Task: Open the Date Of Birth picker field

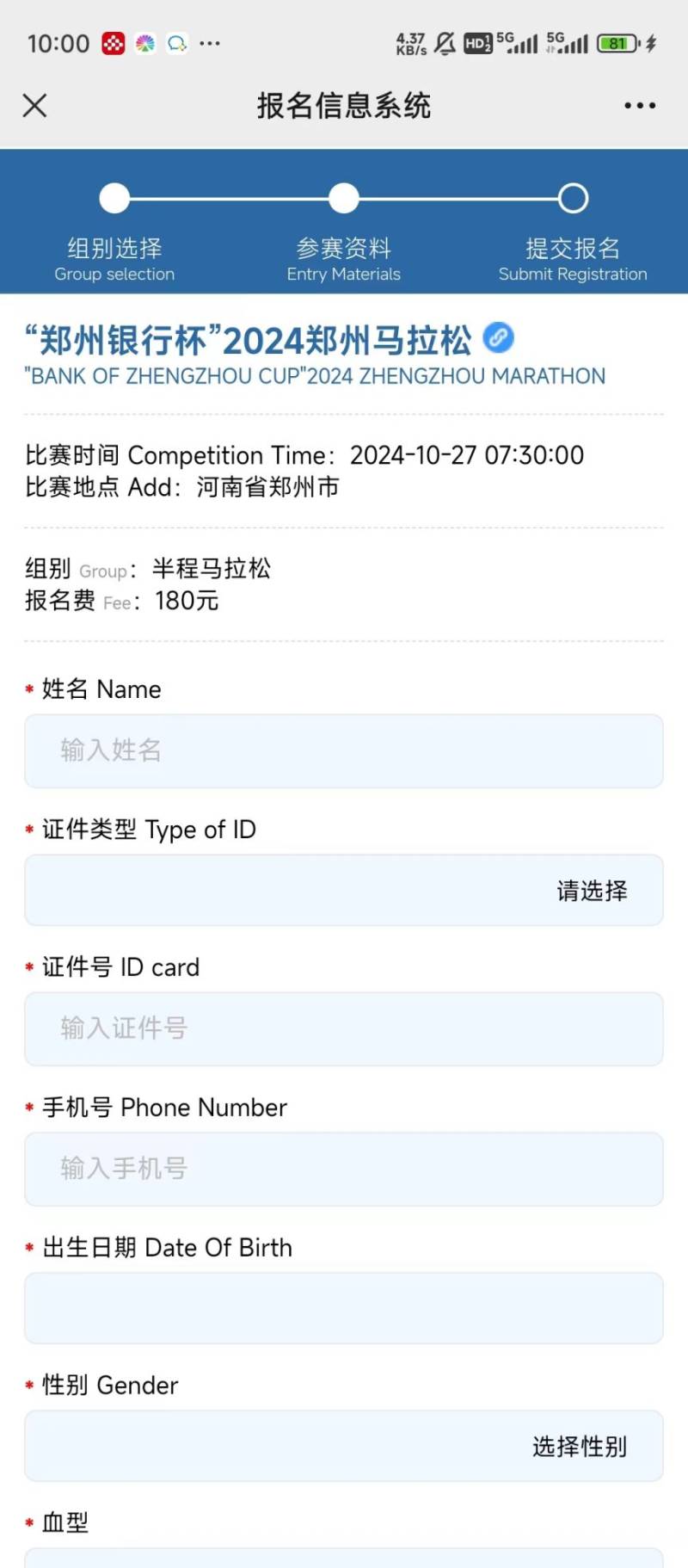Action: (344, 1308)
